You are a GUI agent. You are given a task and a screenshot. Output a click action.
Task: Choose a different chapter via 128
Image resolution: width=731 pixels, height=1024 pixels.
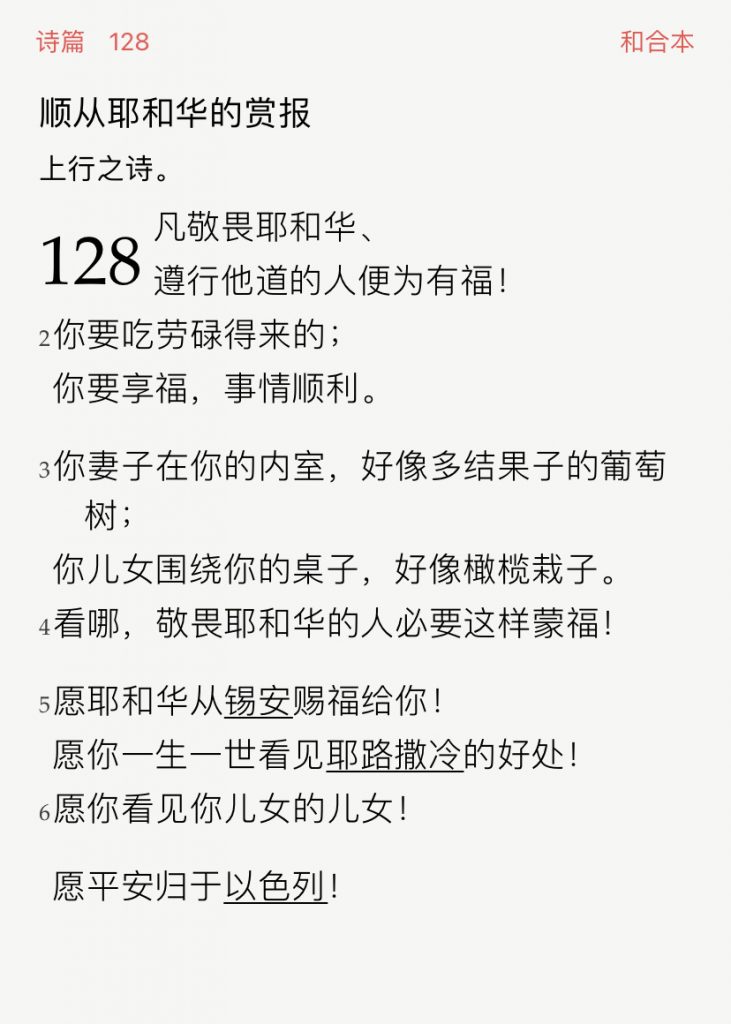click(x=129, y=42)
